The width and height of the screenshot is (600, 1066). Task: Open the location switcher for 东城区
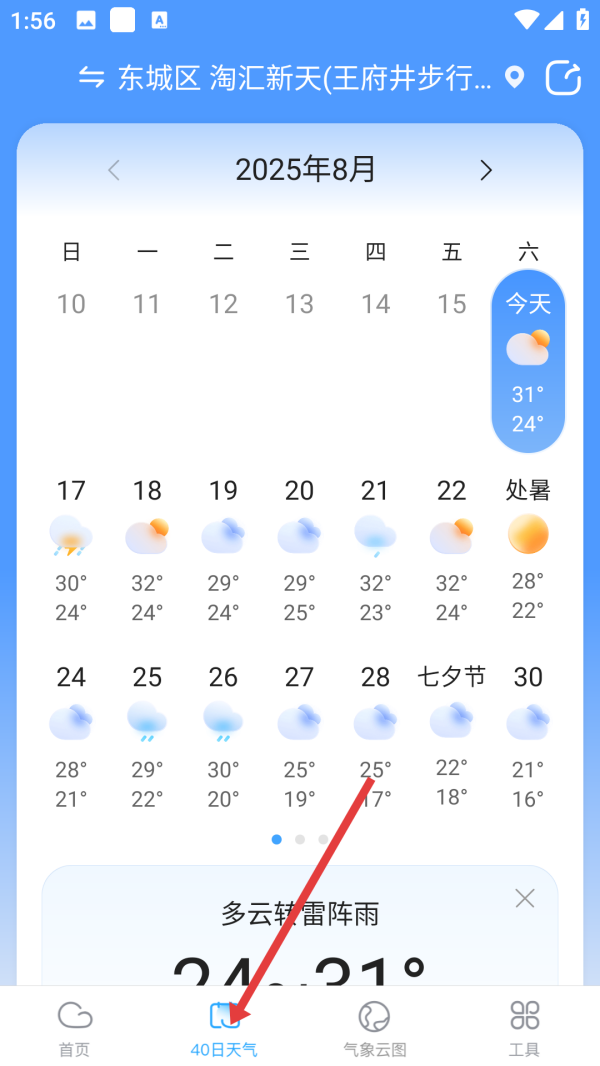pos(92,79)
